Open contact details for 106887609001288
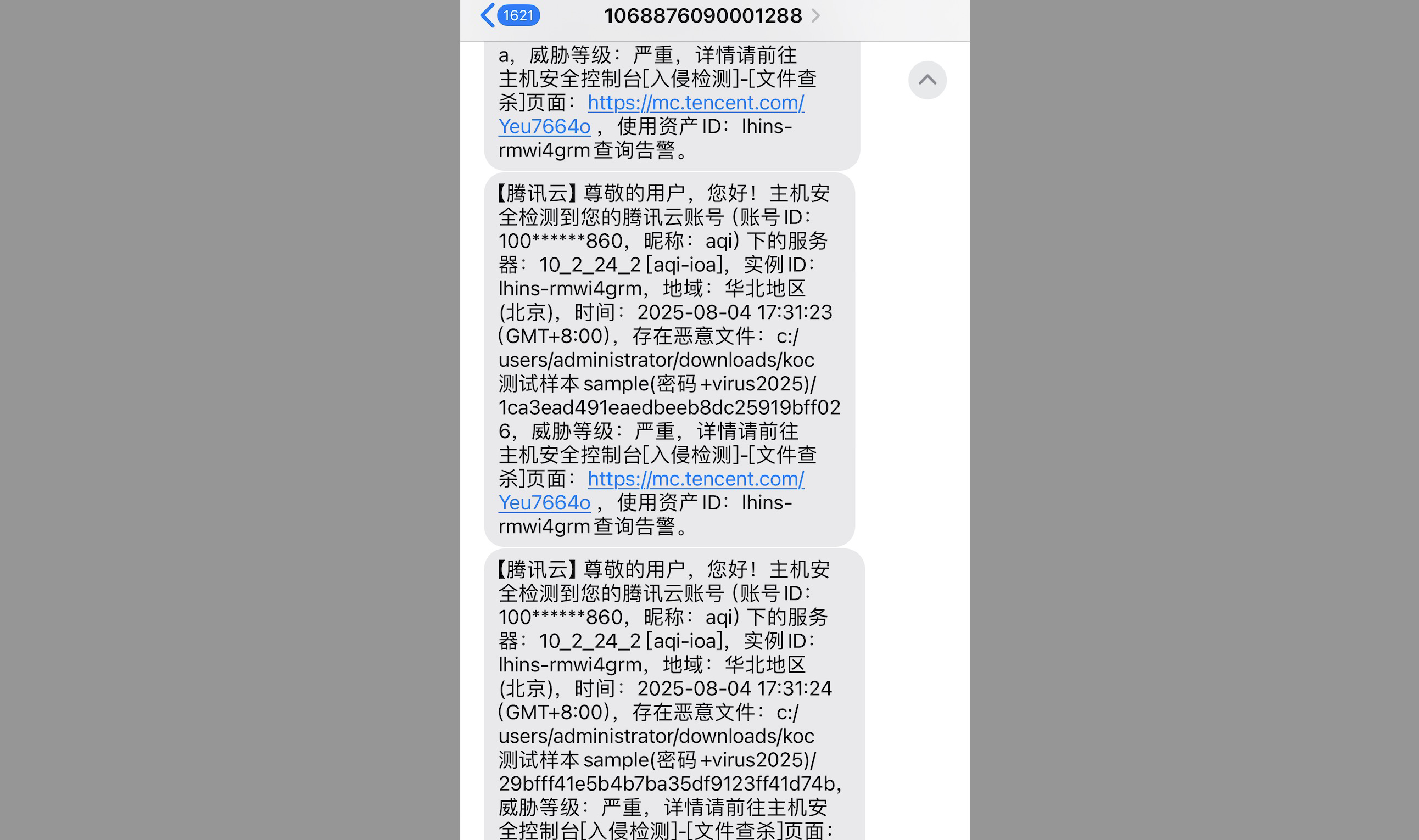The height and width of the screenshot is (840, 1419). (712, 16)
